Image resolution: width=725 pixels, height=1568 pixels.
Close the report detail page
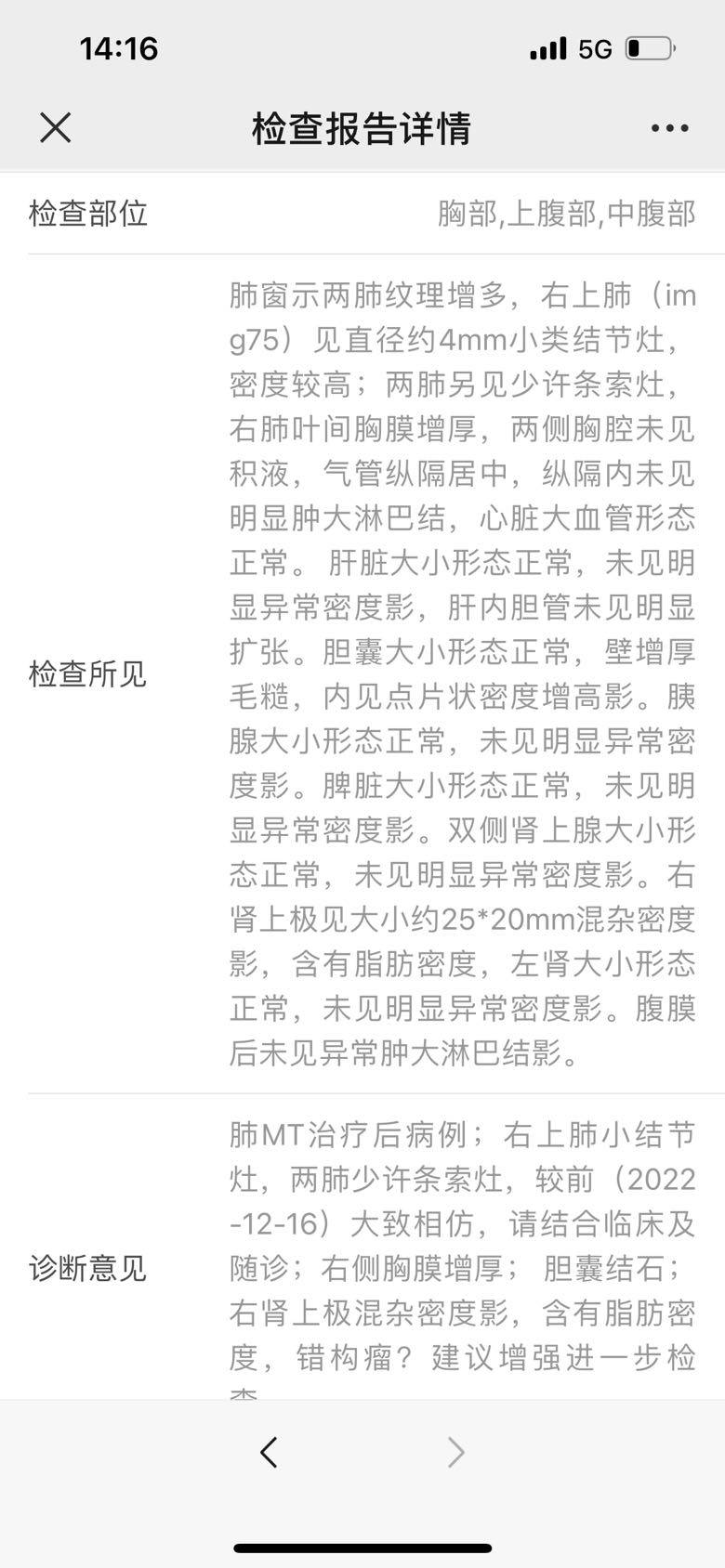(x=56, y=128)
